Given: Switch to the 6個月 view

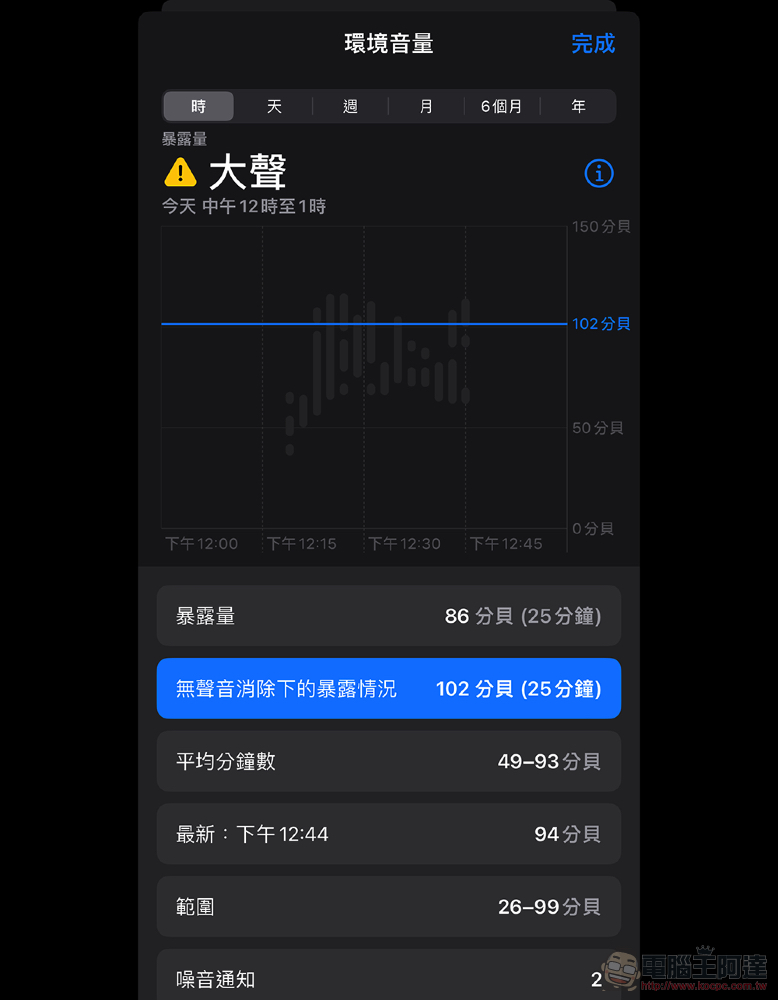Looking at the screenshot, I should pos(501,106).
